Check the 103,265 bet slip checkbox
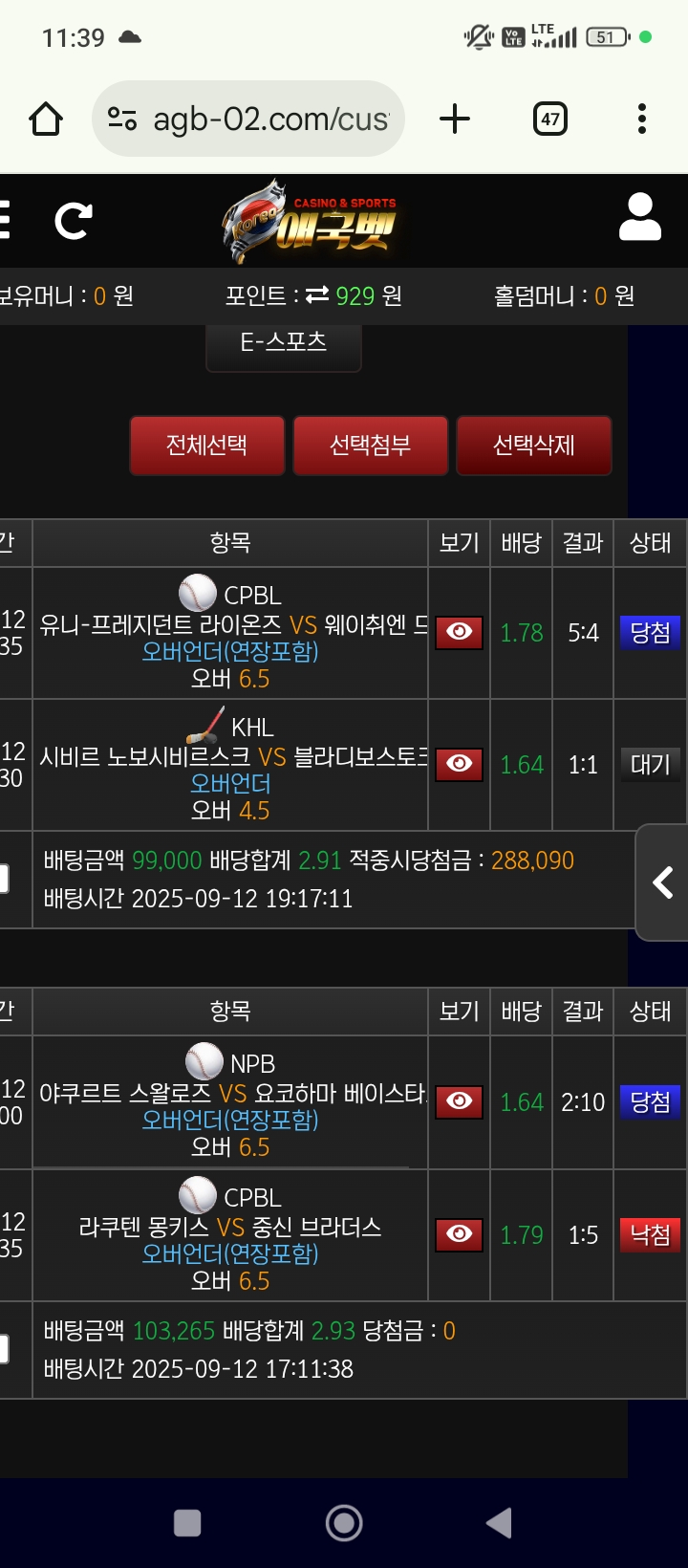This screenshot has width=688, height=1568. click(x=4, y=1349)
